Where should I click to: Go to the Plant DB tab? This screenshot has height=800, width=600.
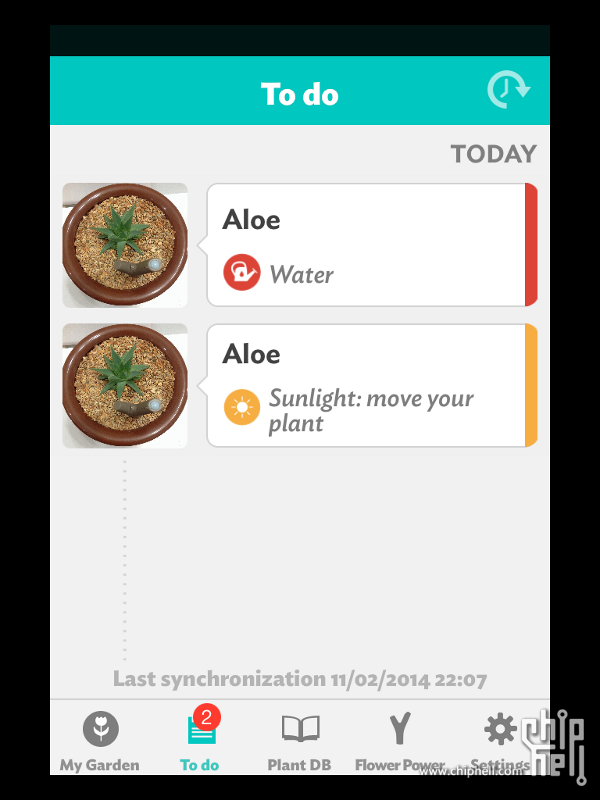(300, 740)
